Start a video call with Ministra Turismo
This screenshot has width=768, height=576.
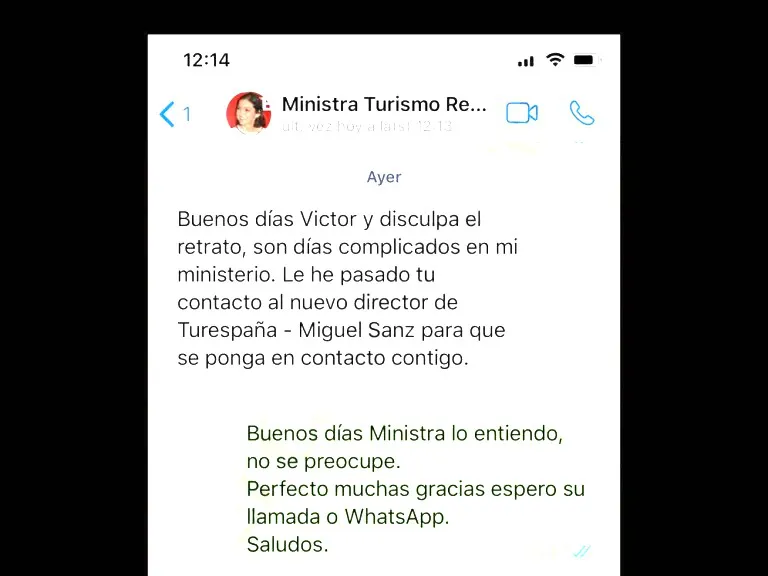pyautogui.click(x=522, y=113)
